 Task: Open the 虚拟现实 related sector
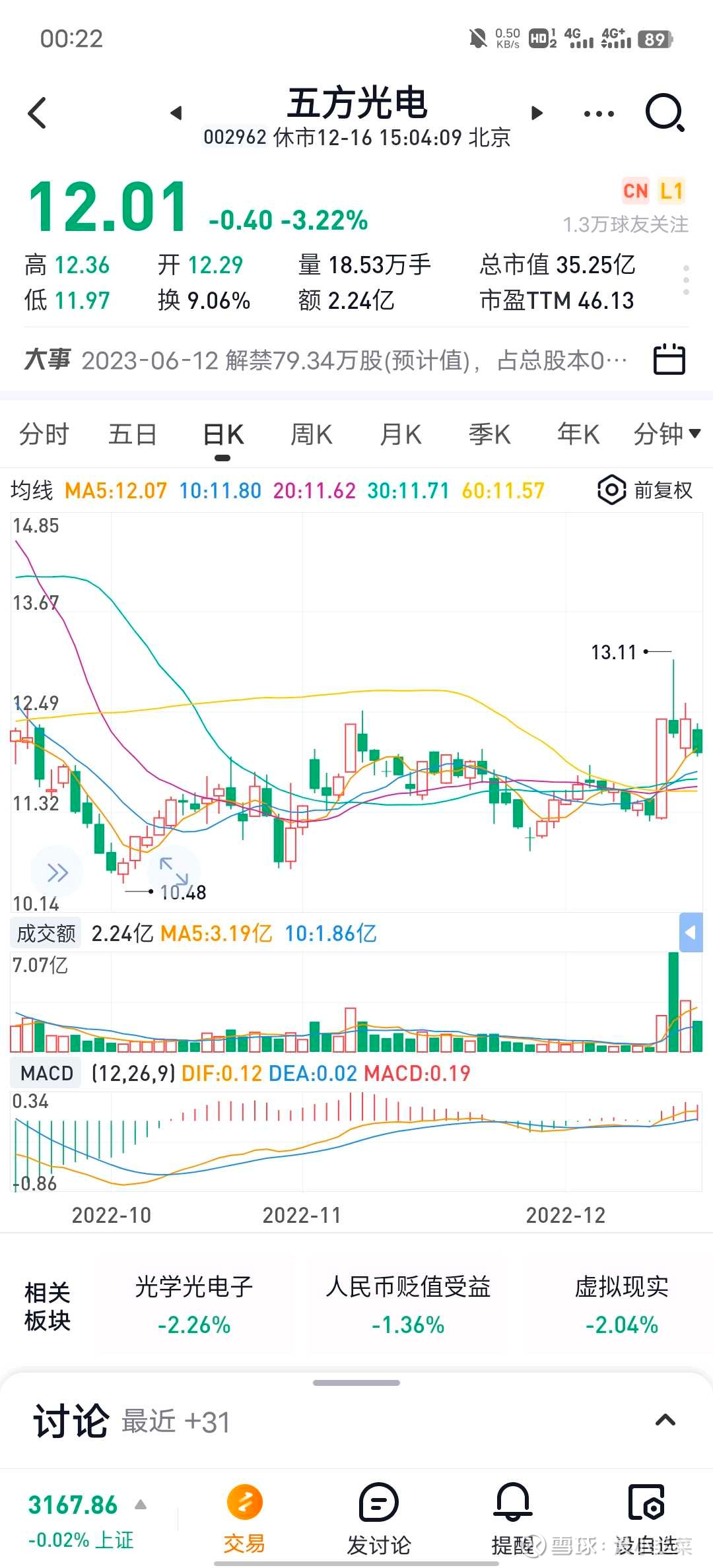click(x=621, y=1305)
